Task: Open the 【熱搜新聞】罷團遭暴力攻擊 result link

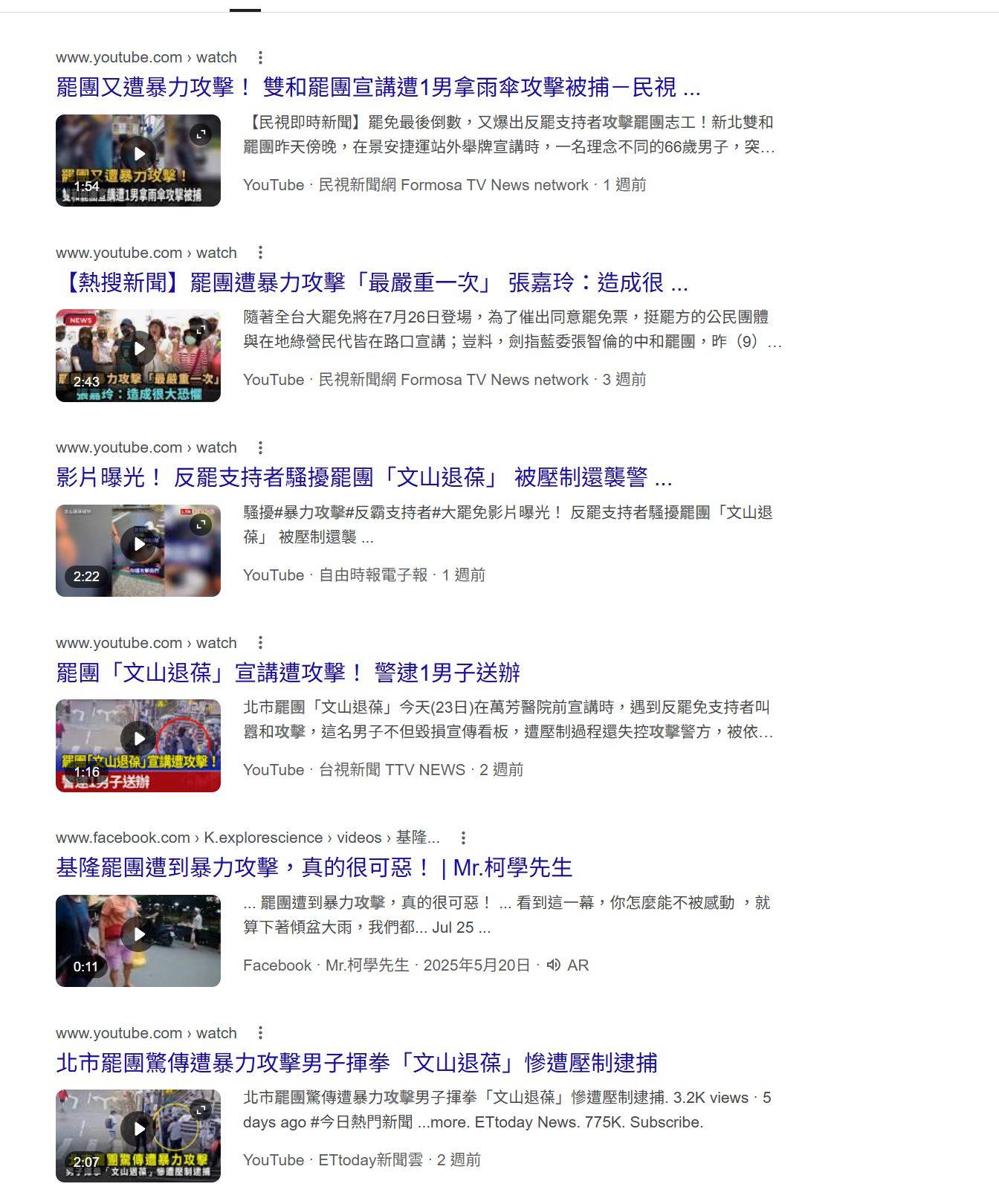Action: [x=372, y=282]
